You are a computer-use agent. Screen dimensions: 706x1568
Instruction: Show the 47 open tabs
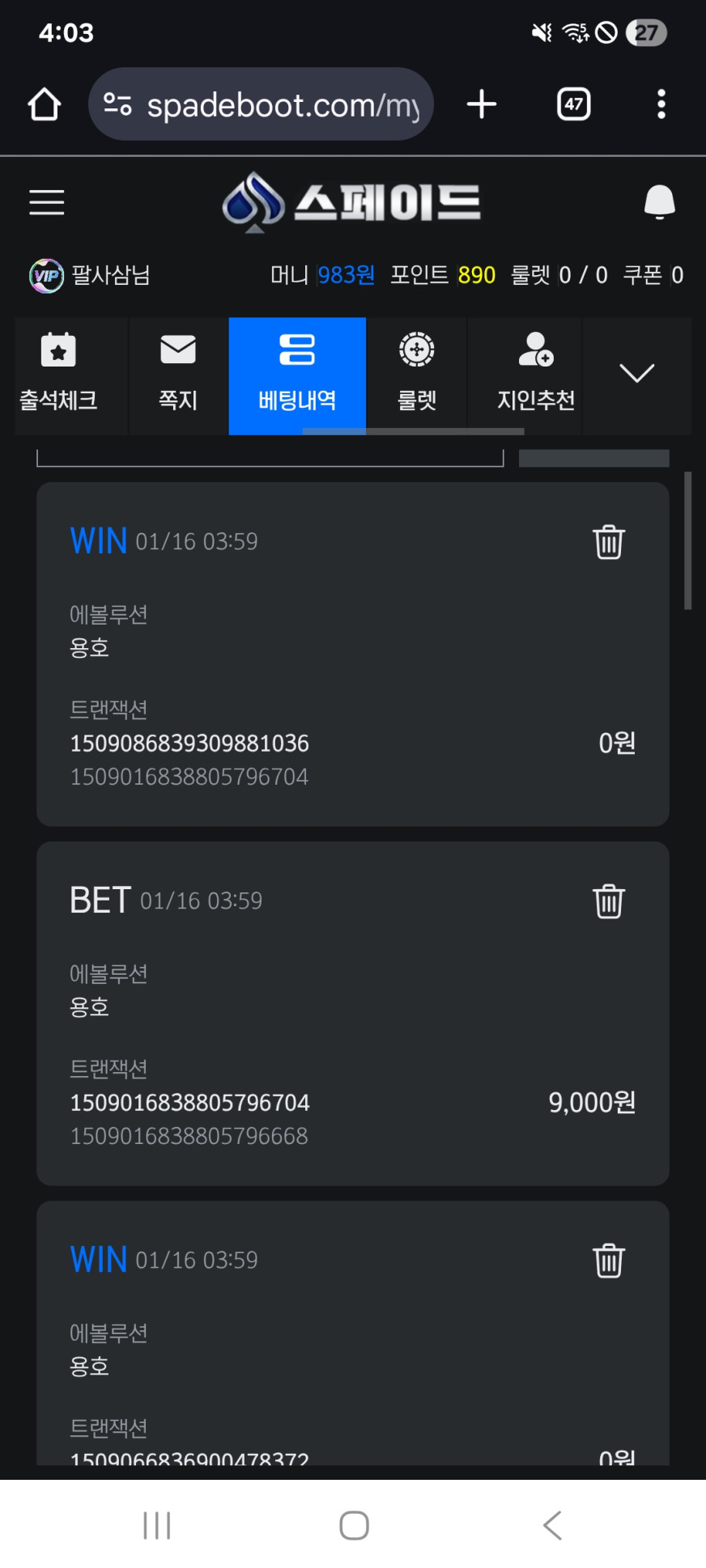click(574, 104)
